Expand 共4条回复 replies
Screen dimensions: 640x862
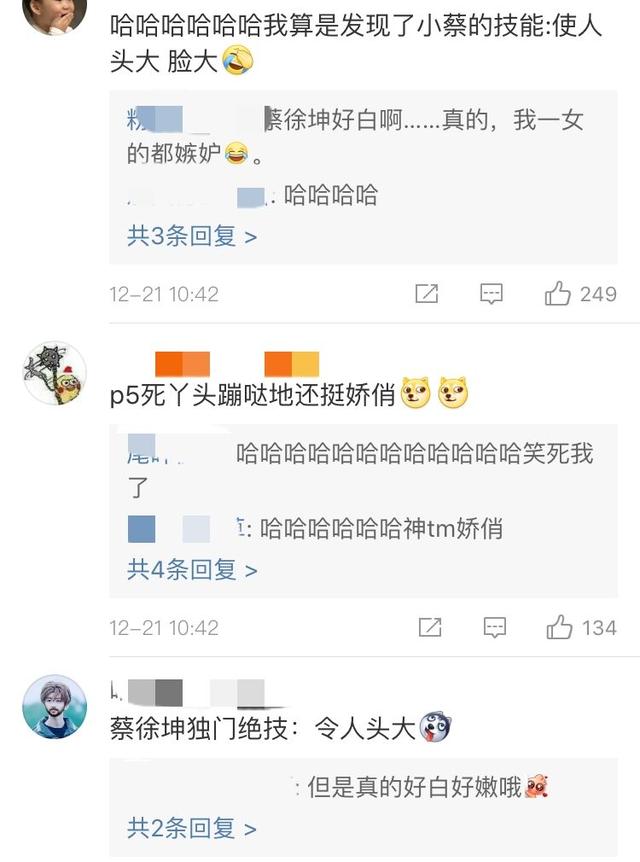[x=192, y=570]
